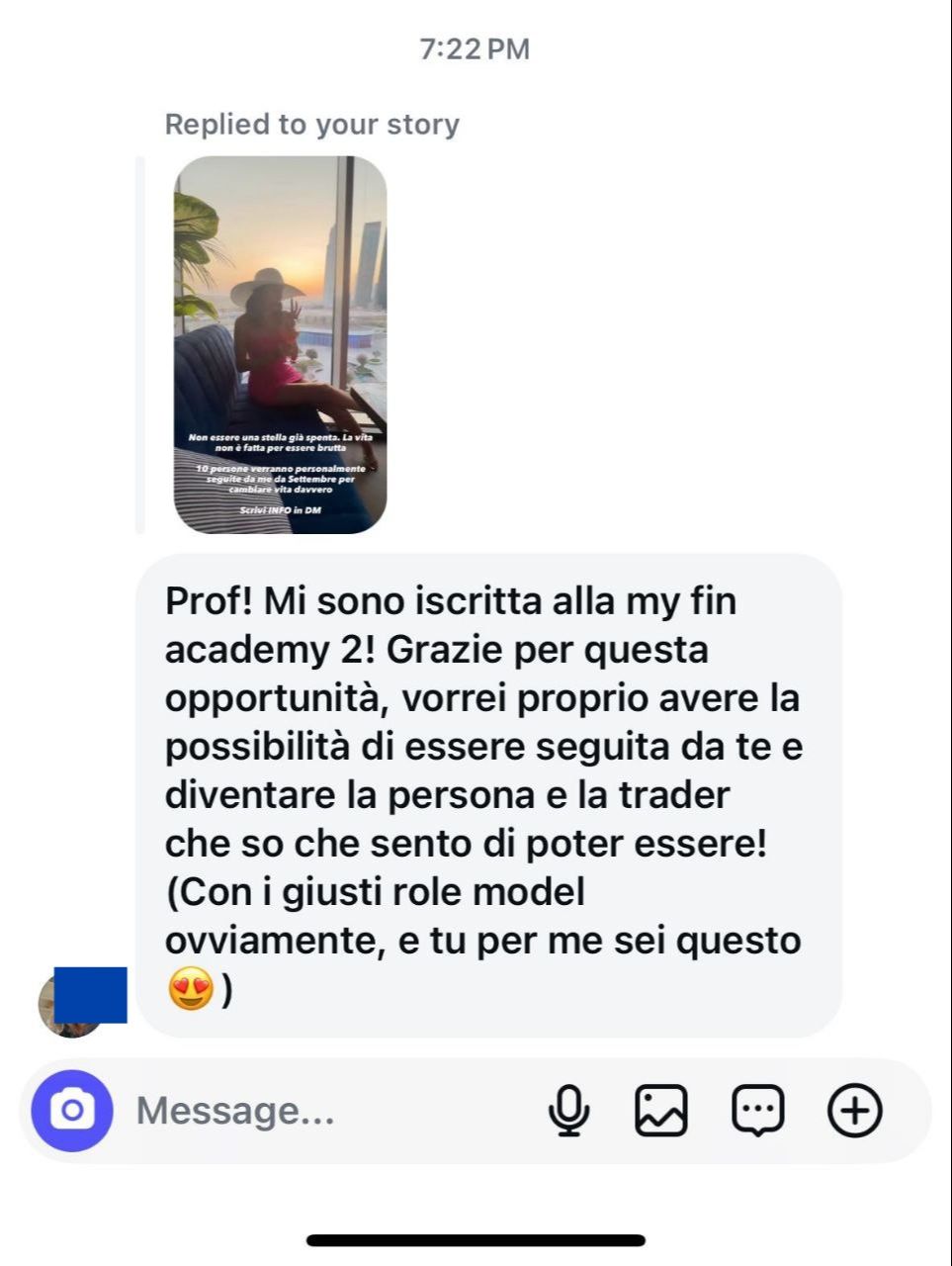Screen dimensions: 952x1266
Task: Open the replied story thumbnail
Action: 280,344
